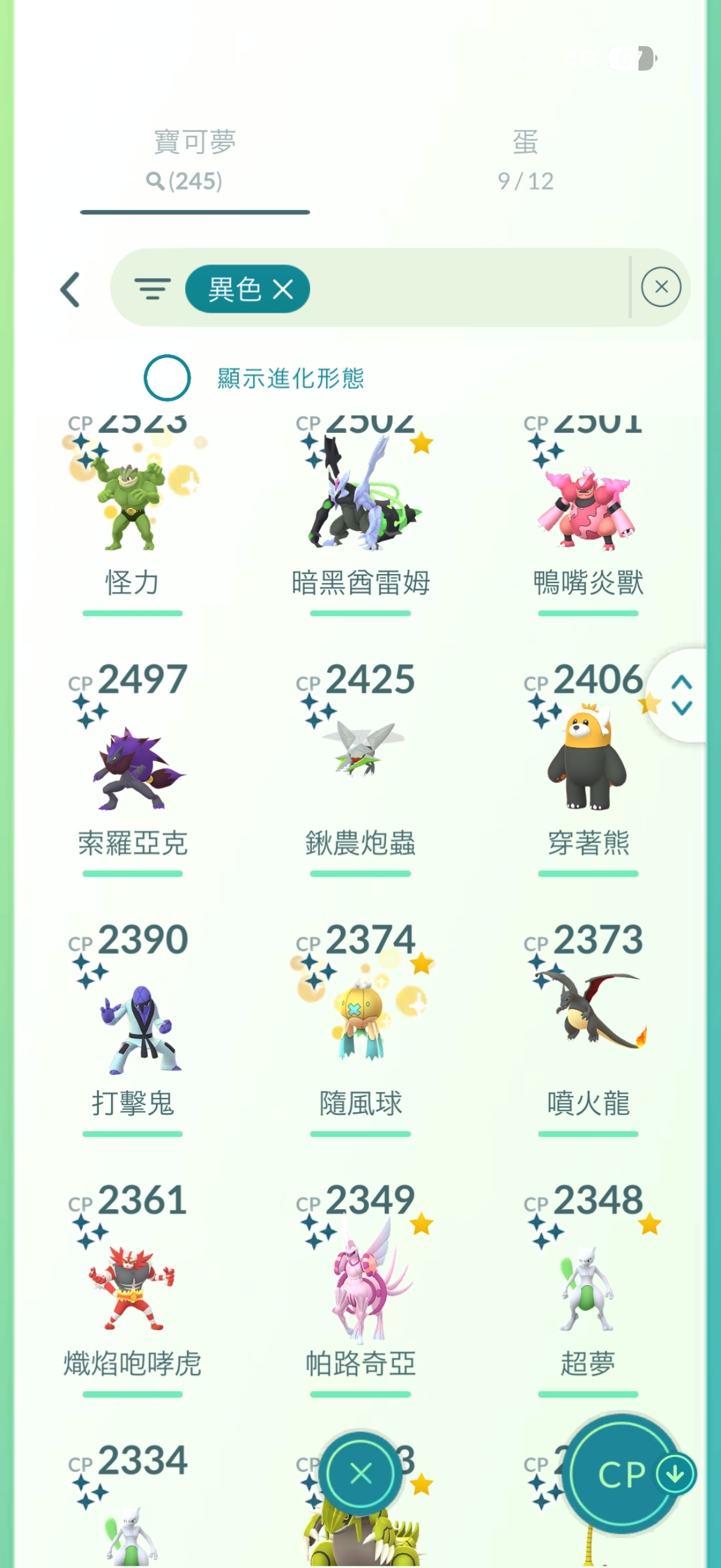This screenshot has width=721, height=1568.
Task: Select the 寶可夢 tab
Action: point(194,161)
